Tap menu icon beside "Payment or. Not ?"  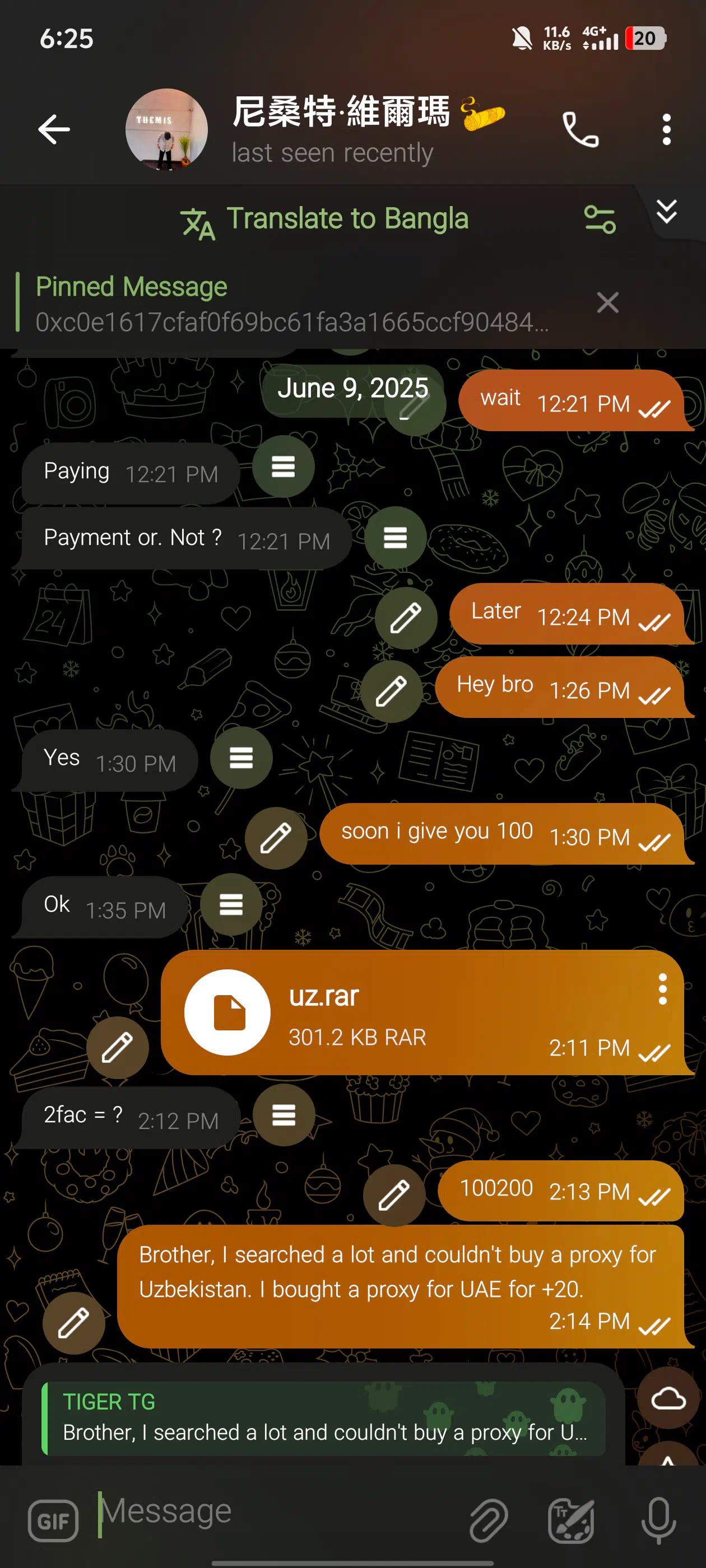pyautogui.click(x=396, y=538)
